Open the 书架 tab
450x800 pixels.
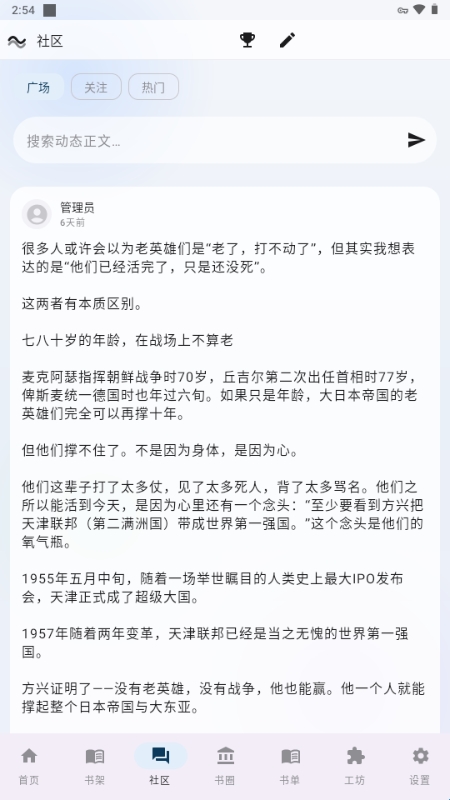(94, 766)
